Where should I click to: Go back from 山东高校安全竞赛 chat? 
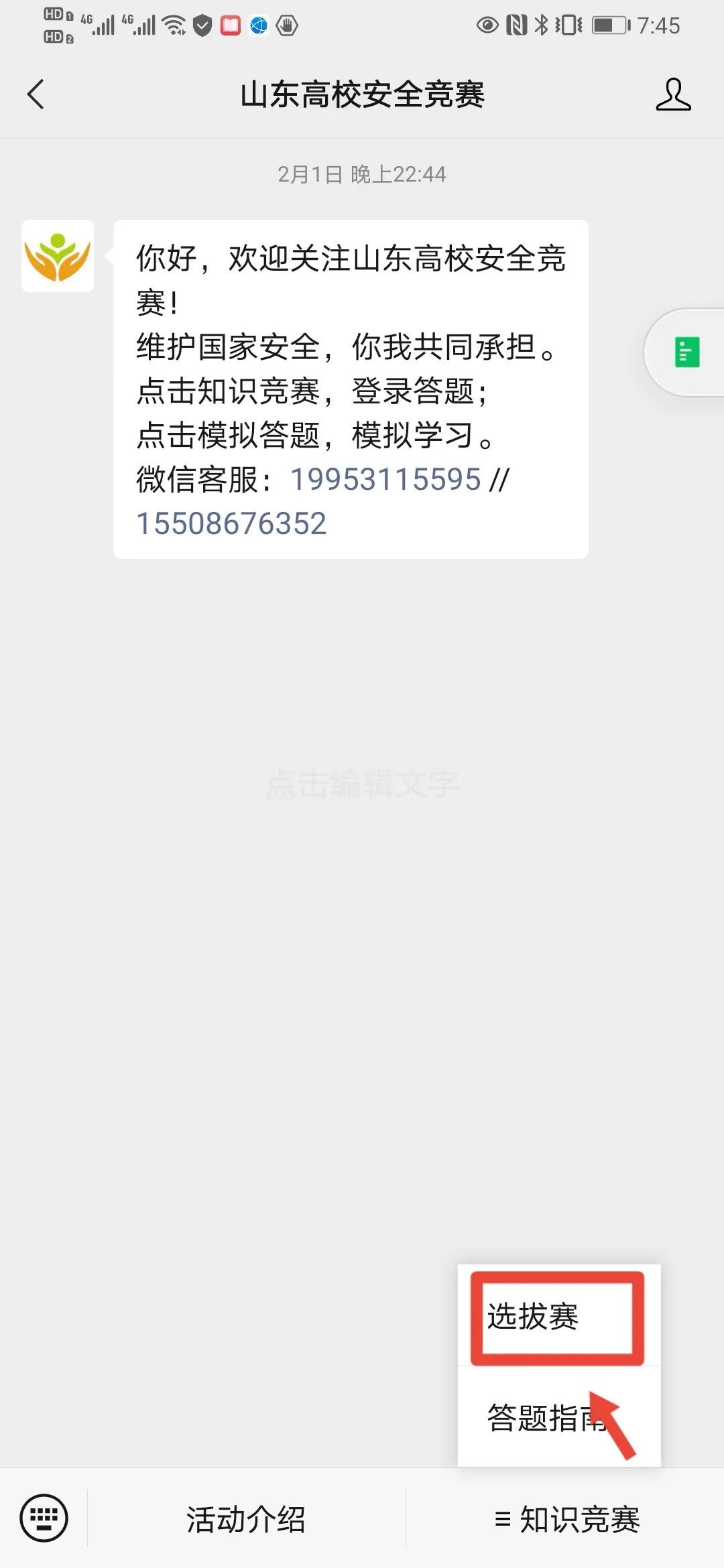pos(36,94)
